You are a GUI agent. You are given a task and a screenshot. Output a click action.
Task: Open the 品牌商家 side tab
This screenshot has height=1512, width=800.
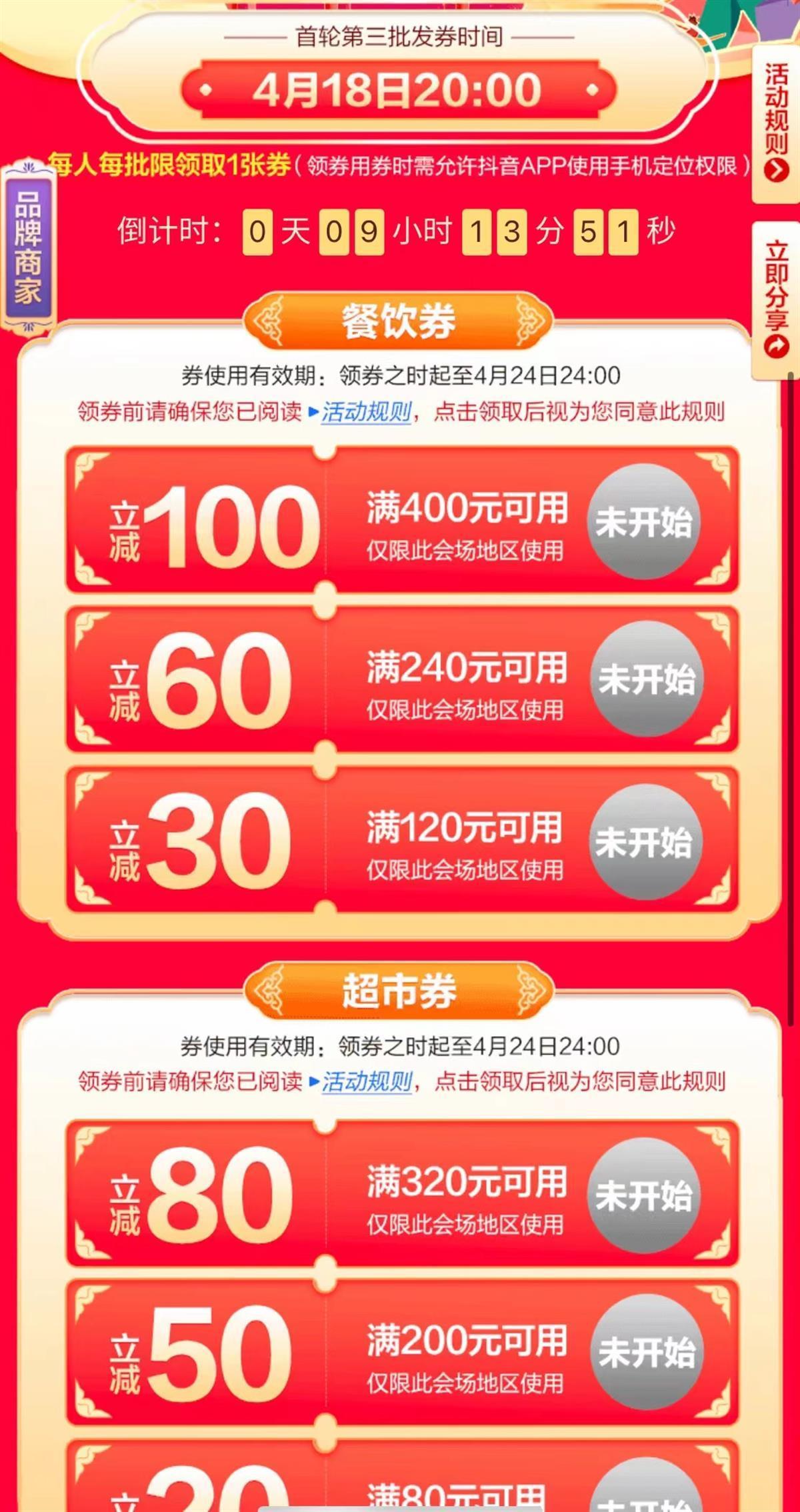pyautogui.click(x=27, y=247)
